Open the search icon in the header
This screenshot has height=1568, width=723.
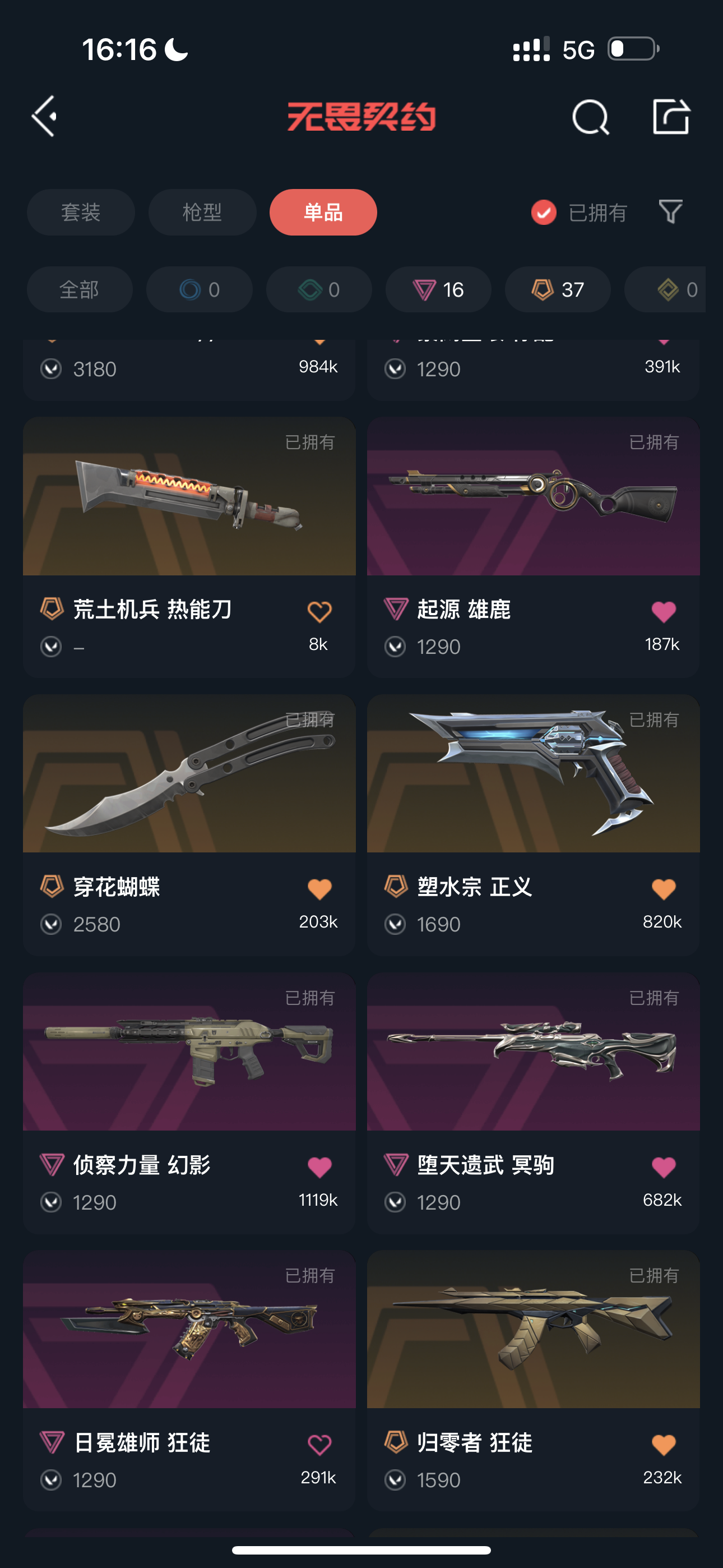click(x=590, y=117)
